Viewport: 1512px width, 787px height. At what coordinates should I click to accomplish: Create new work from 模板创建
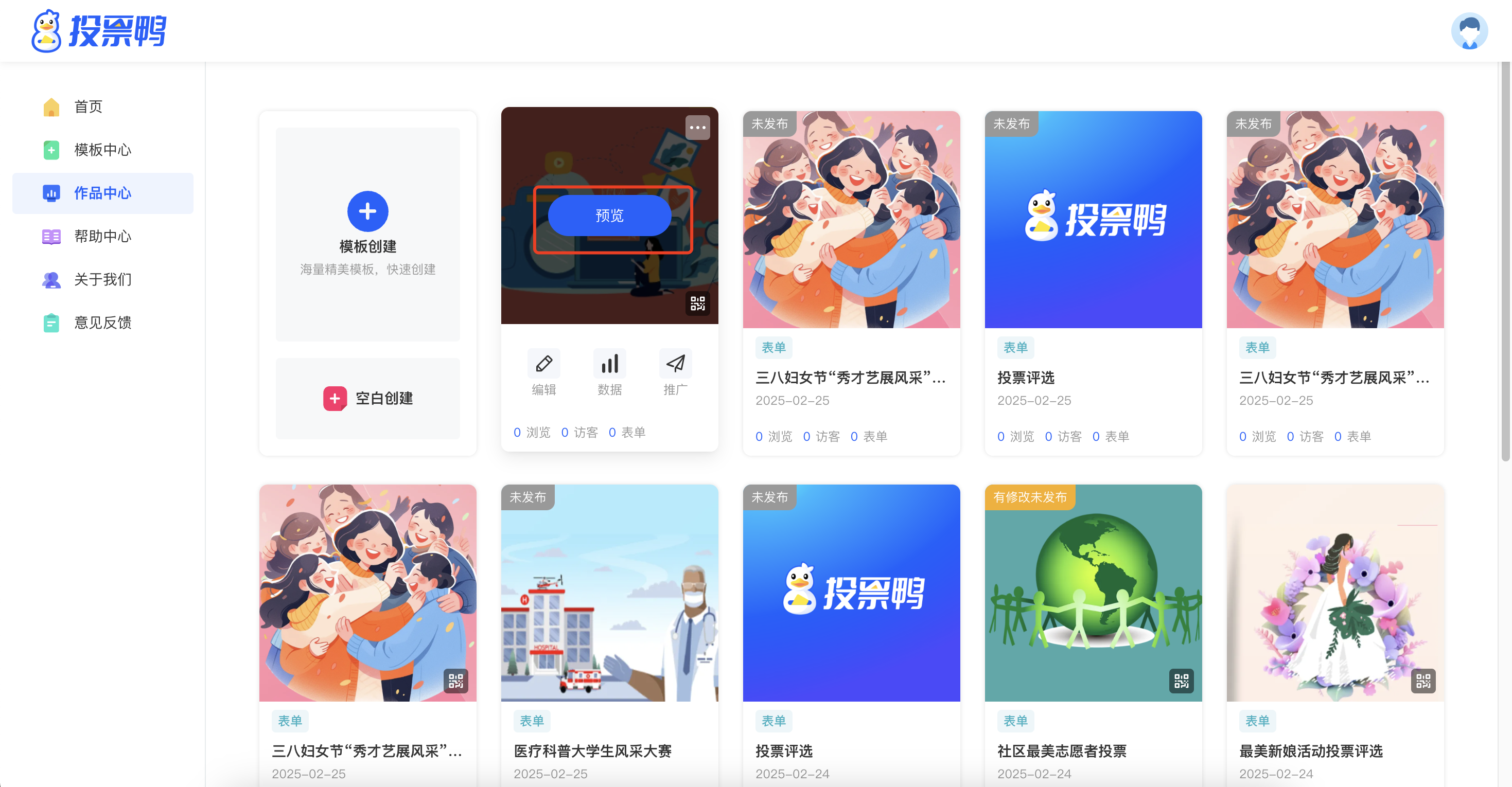click(367, 211)
